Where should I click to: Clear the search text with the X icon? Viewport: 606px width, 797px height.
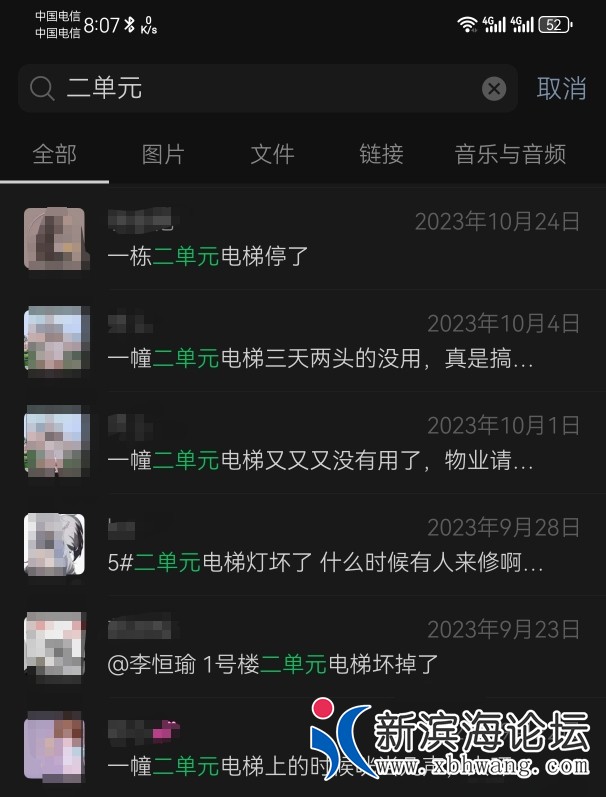tap(494, 89)
